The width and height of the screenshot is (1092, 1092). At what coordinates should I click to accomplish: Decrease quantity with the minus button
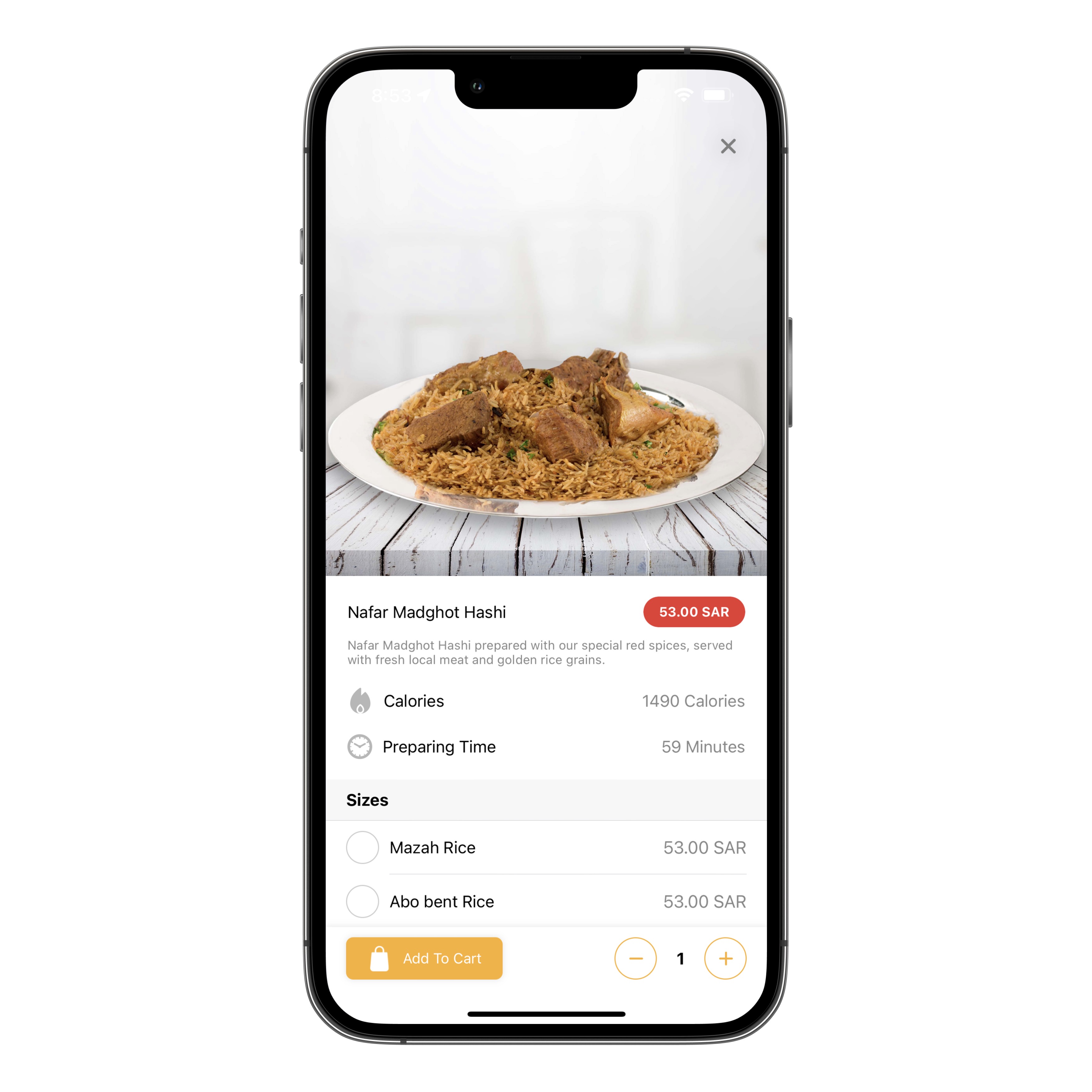[x=635, y=958]
